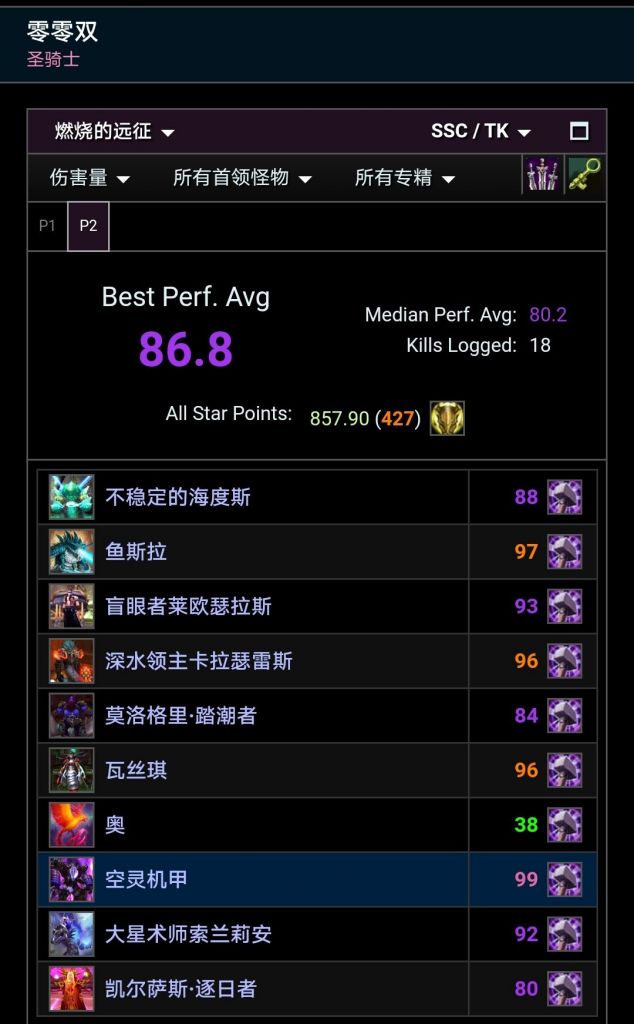The height and width of the screenshot is (1024, 634).
Task: Open the 空灵机甲 boss row
Action: 146,880
